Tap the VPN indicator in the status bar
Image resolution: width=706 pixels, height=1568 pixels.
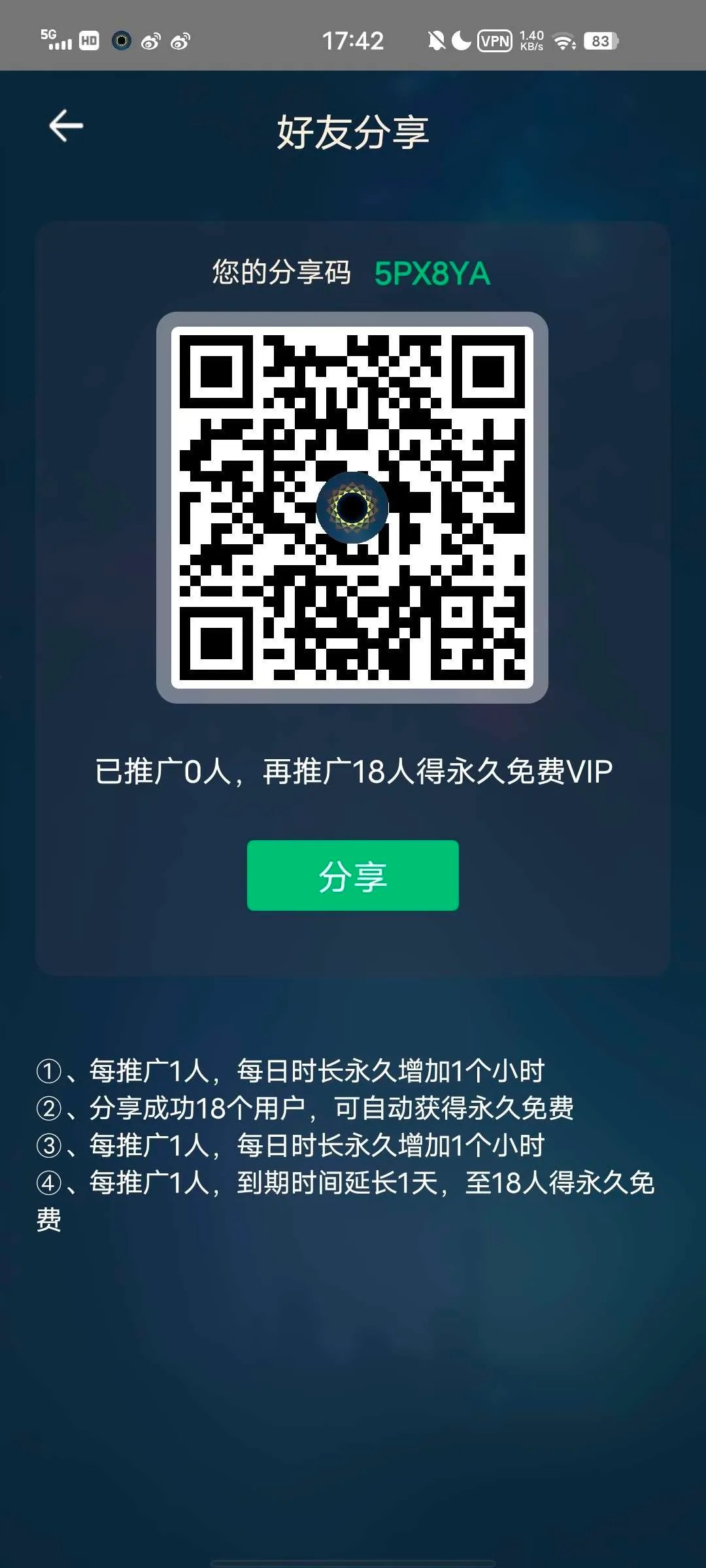point(496,41)
